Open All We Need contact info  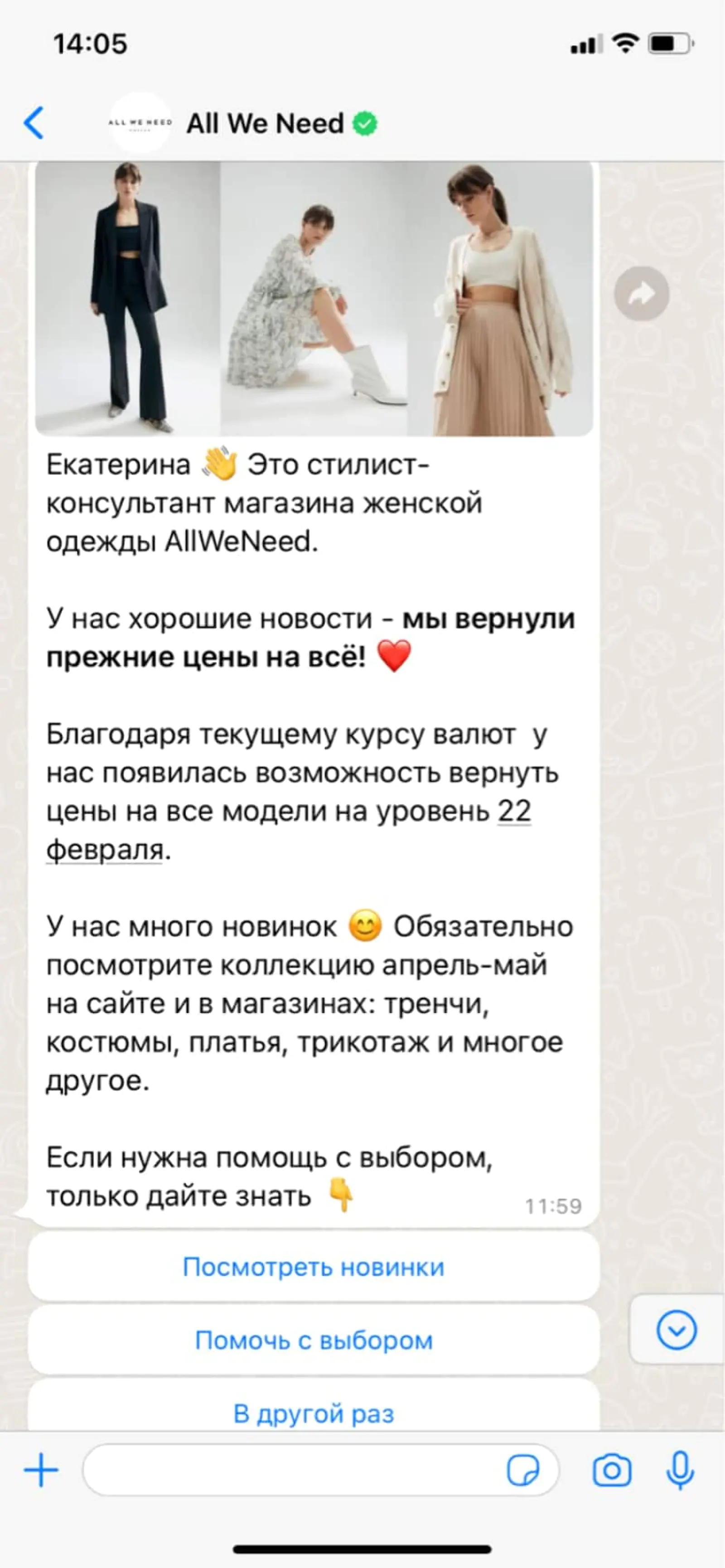click(265, 124)
